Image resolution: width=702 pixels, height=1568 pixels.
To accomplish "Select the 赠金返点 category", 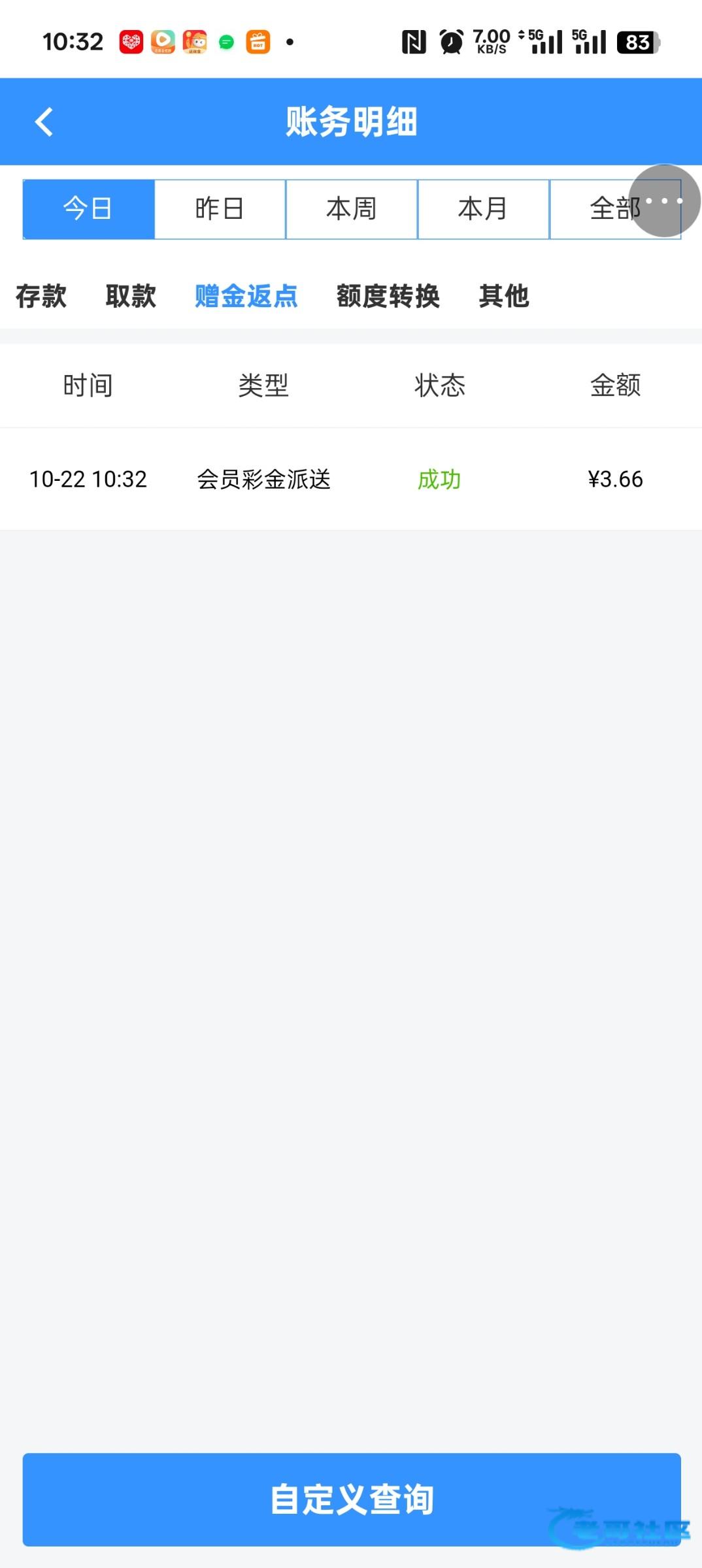I will click(246, 296).
